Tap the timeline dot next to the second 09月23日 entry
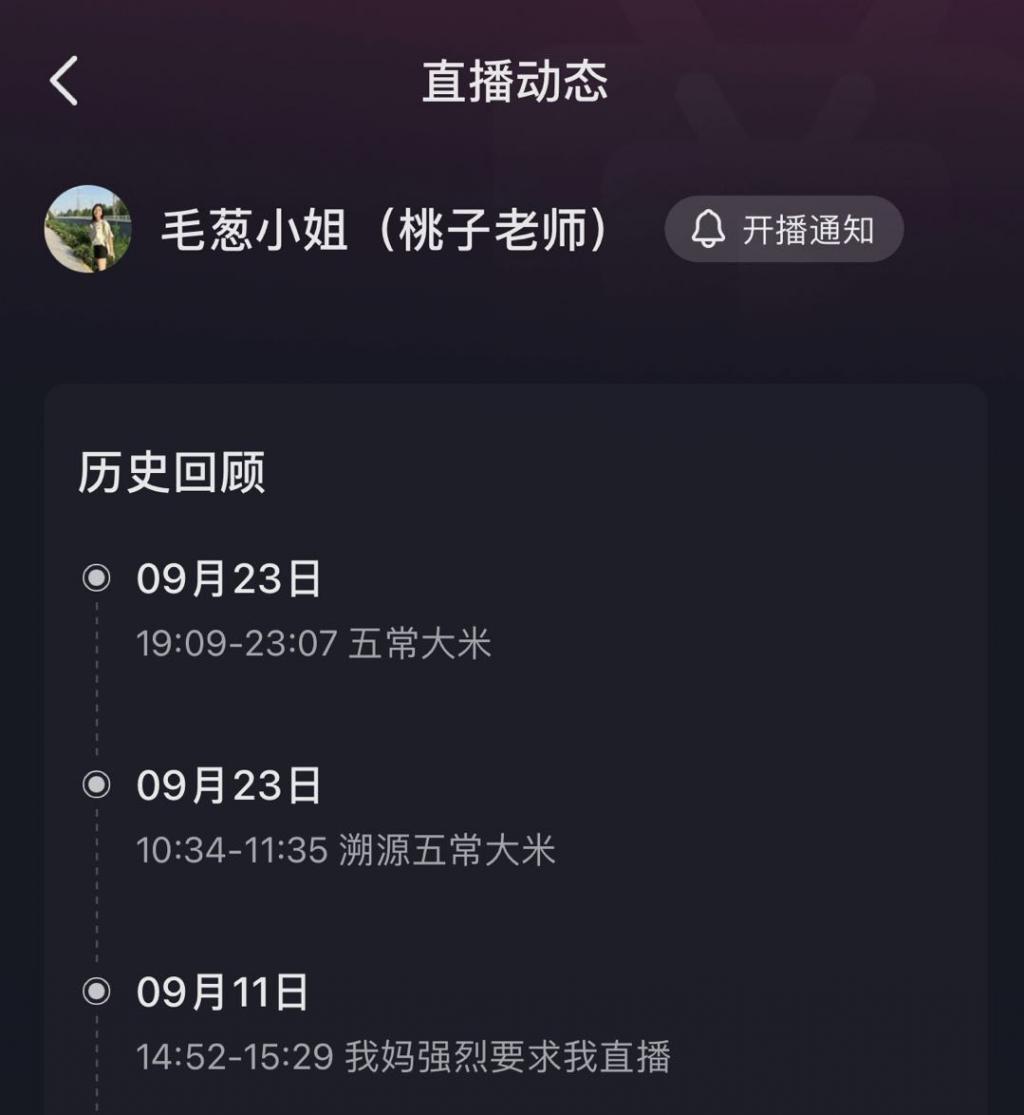The width and height of the screenshot is (1024, 1115). click(x=95, y=786)
